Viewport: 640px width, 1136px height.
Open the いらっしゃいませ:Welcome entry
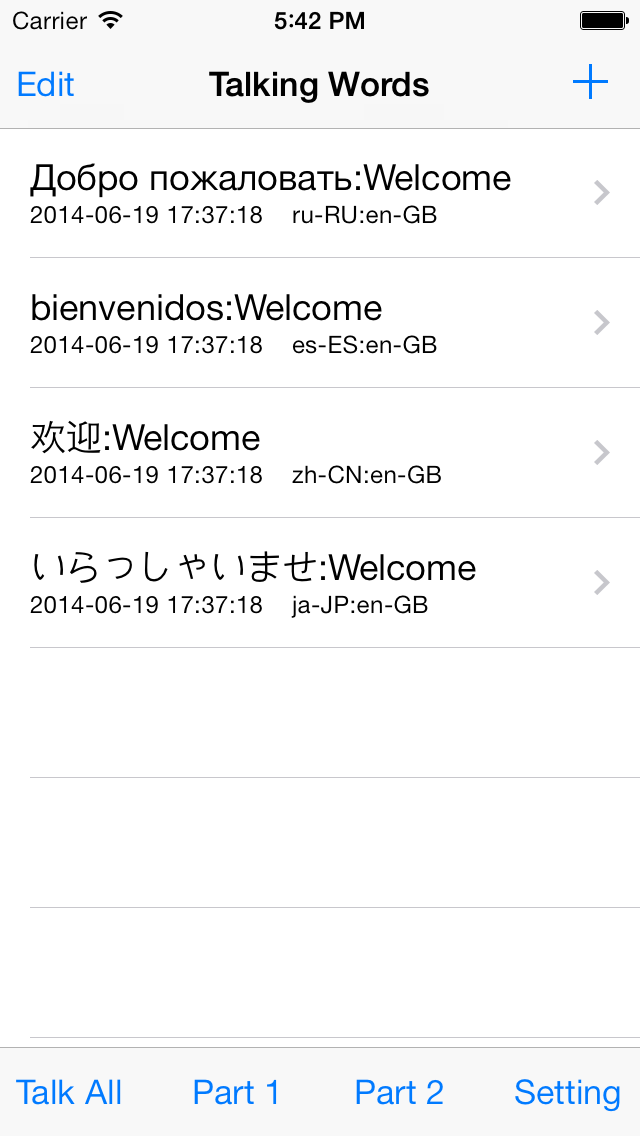coord(320,582)
